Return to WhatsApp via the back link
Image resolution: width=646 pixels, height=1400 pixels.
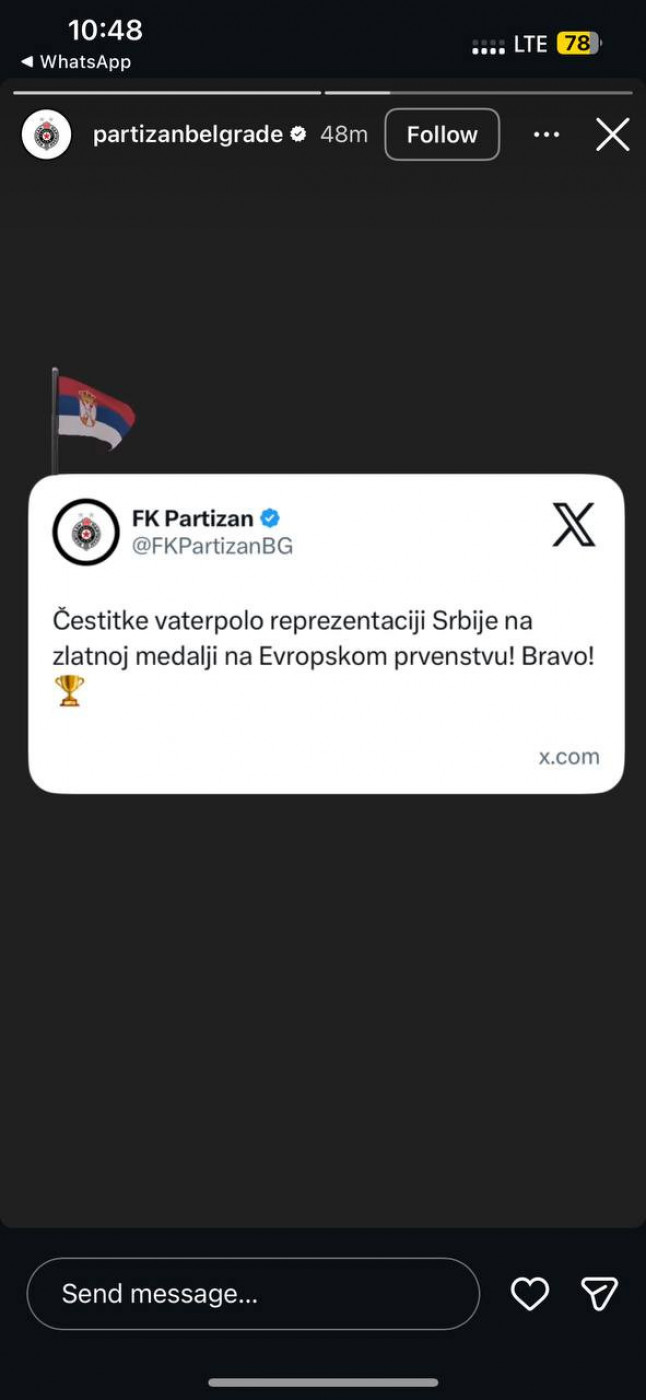76,62
